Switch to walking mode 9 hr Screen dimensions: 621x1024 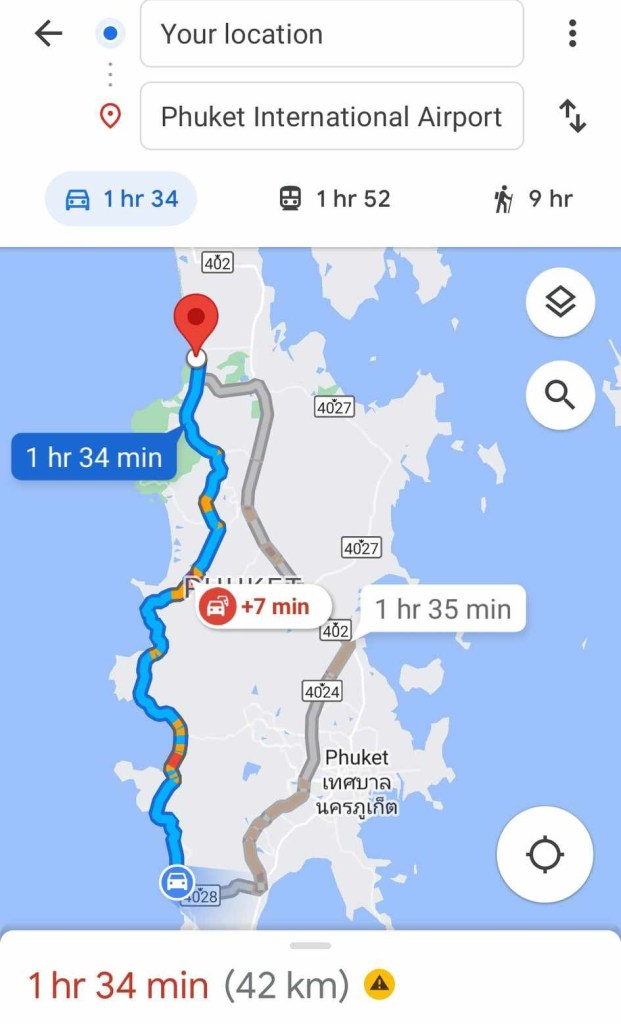pos(533,199)
